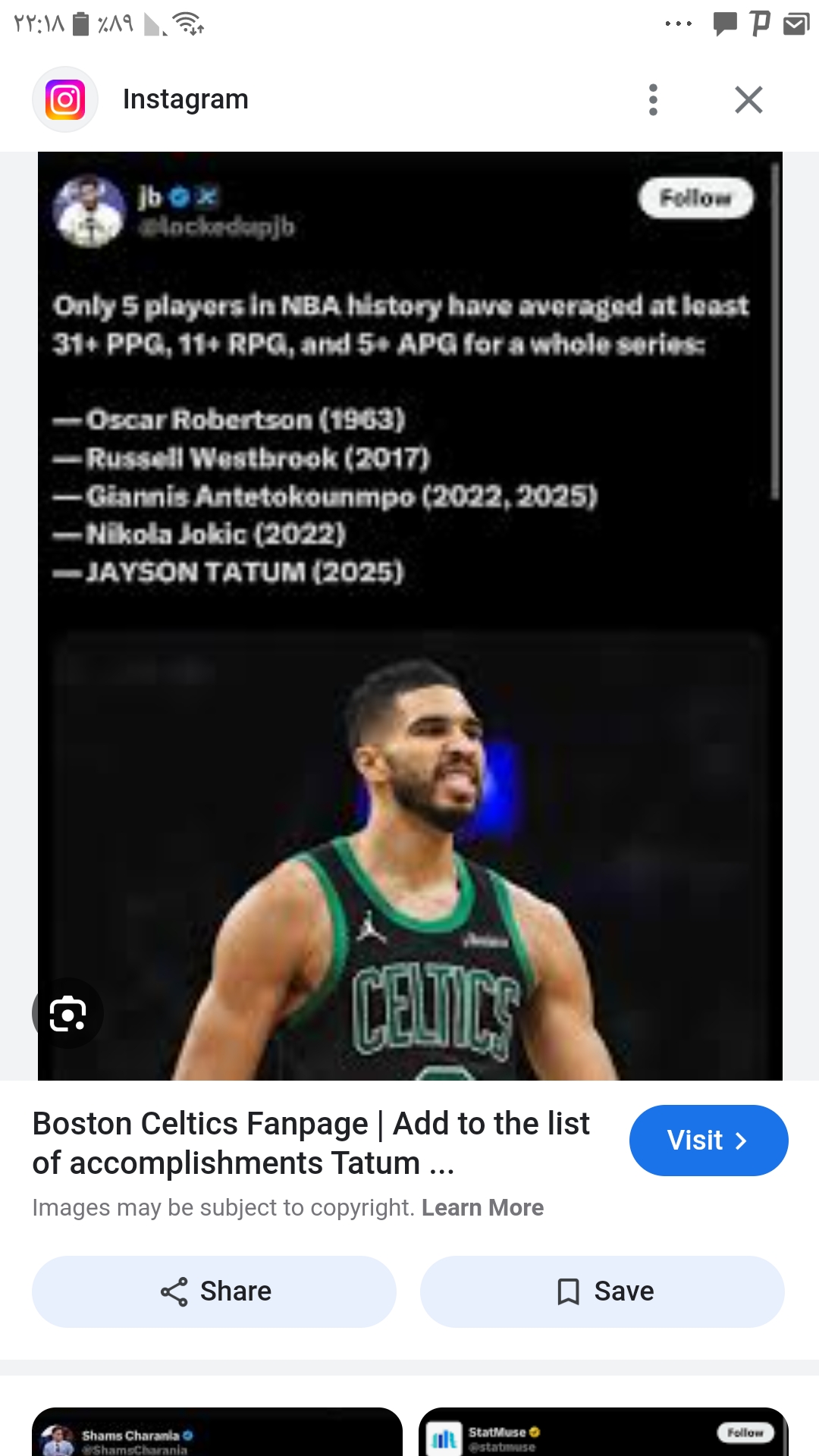Visit the Boston Celtics Fanpage source
819x1456 pixels.
click(708, 1141)
